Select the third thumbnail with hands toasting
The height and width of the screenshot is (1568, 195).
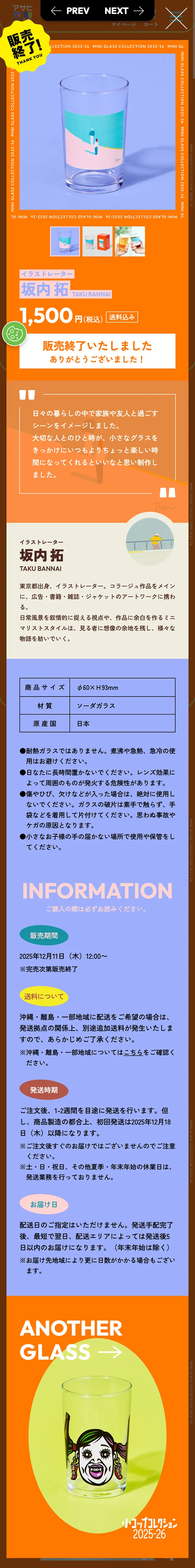click(130, 241)
